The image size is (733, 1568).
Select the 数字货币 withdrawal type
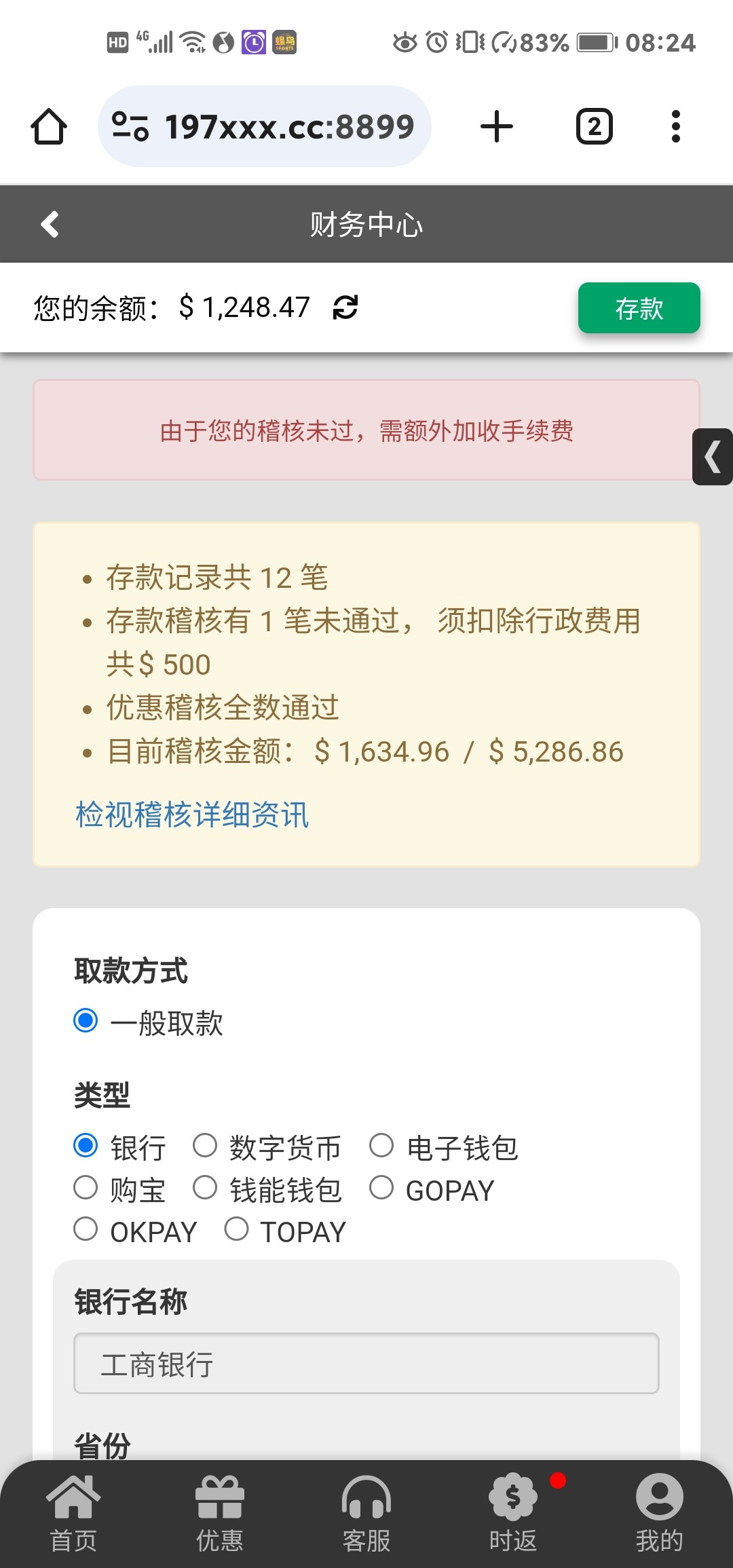(205, 1147)
